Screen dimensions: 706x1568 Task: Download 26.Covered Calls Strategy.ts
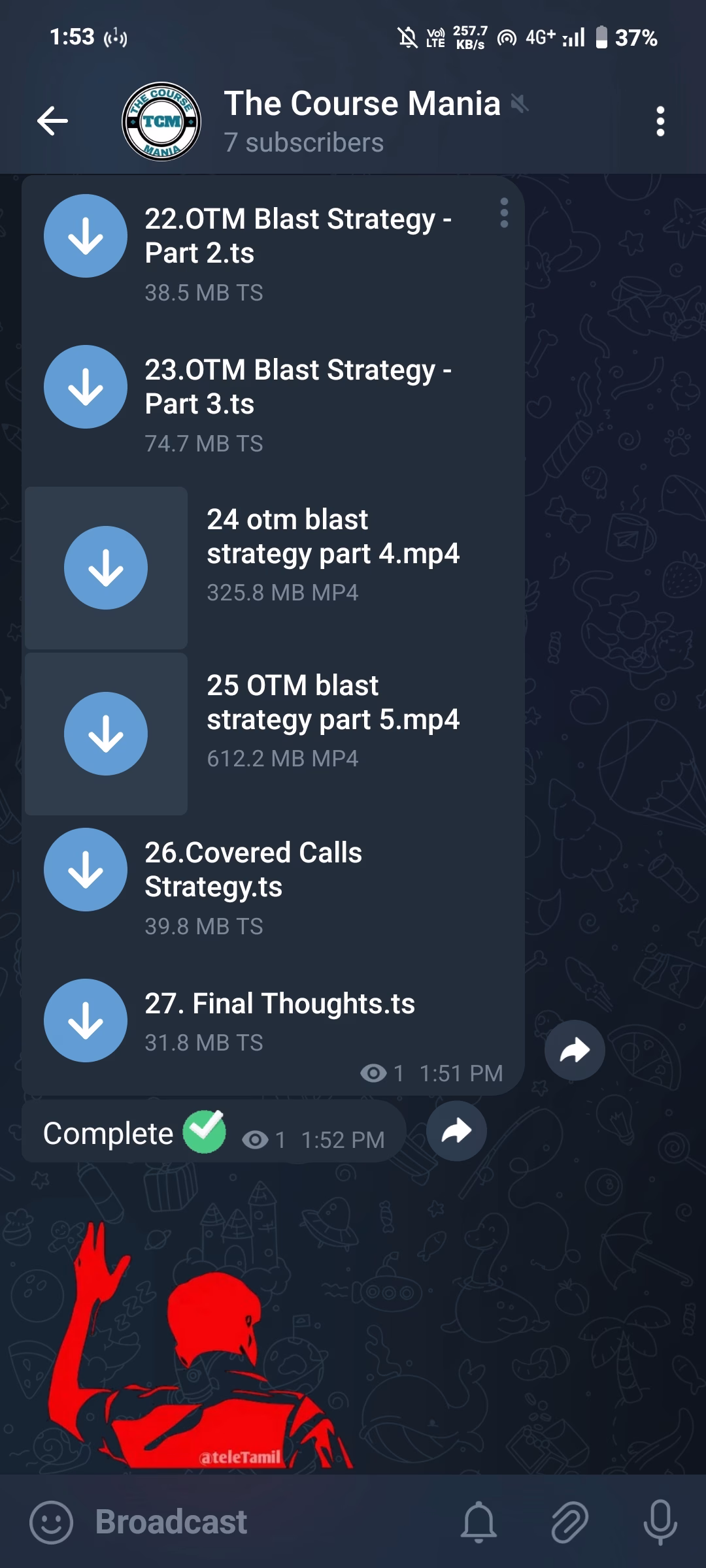[86, 870]
